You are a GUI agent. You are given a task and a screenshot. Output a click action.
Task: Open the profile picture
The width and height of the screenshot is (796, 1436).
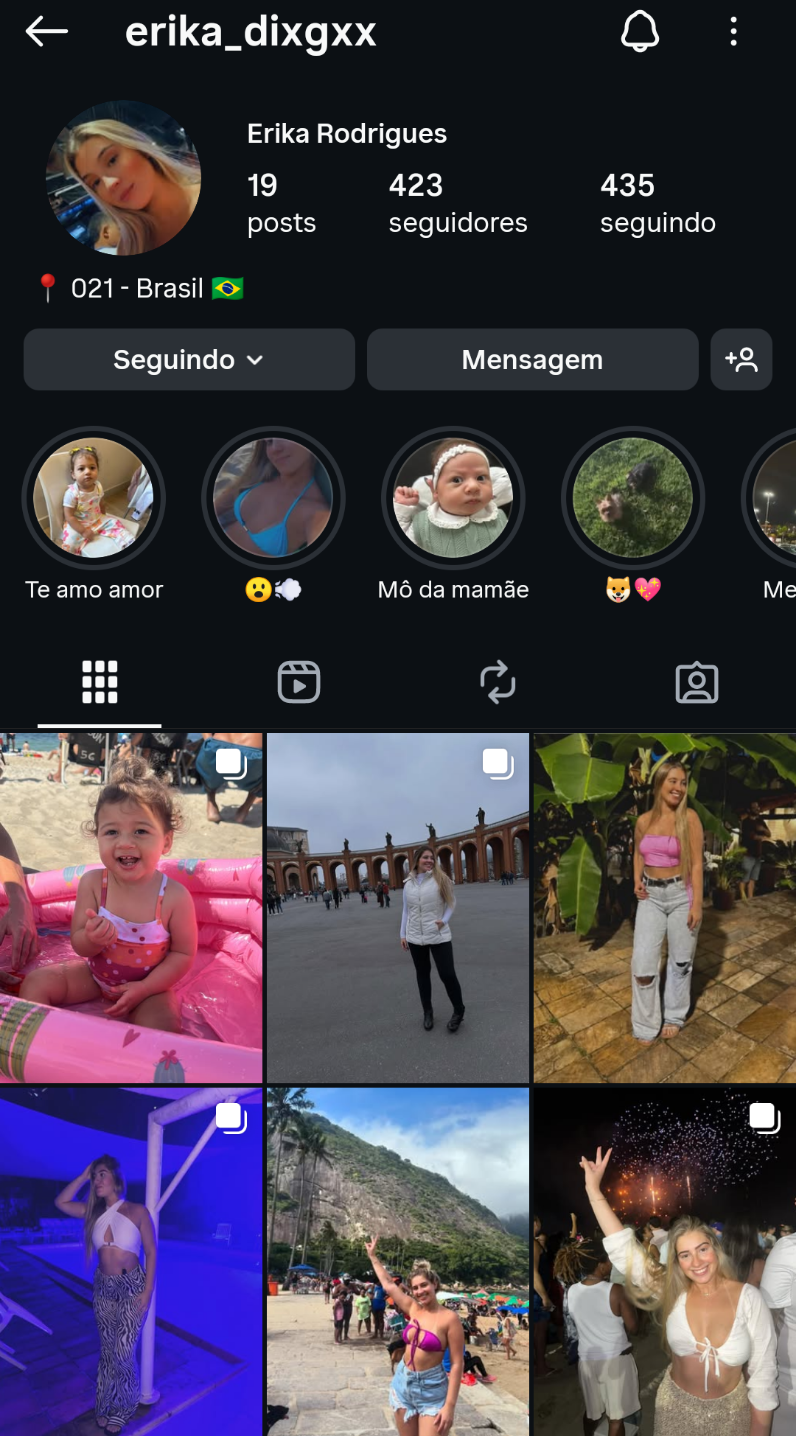click(x=123, y=178)
